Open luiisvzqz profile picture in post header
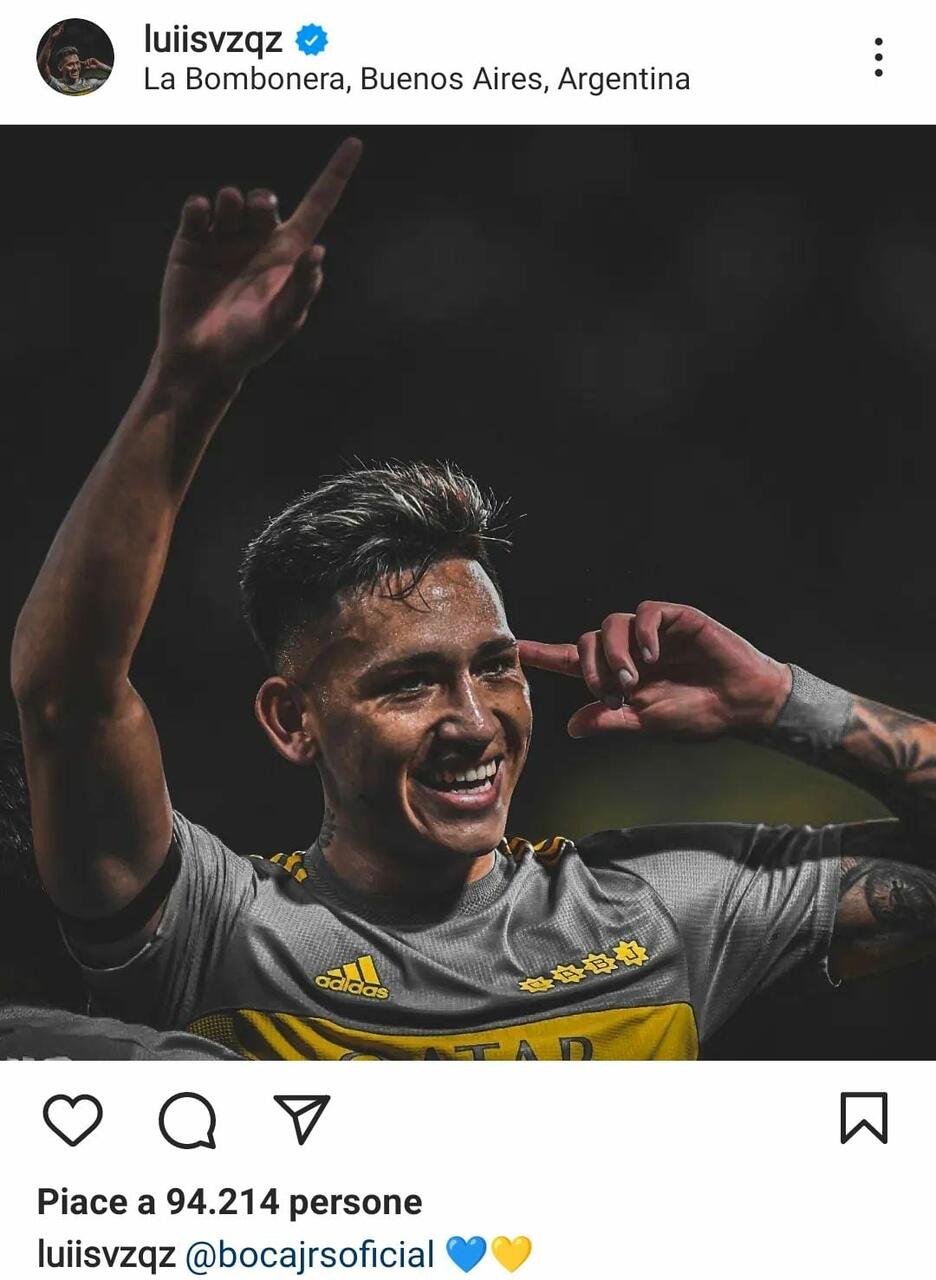Viewport: 936px width, 1280px height. coord(75,58)
